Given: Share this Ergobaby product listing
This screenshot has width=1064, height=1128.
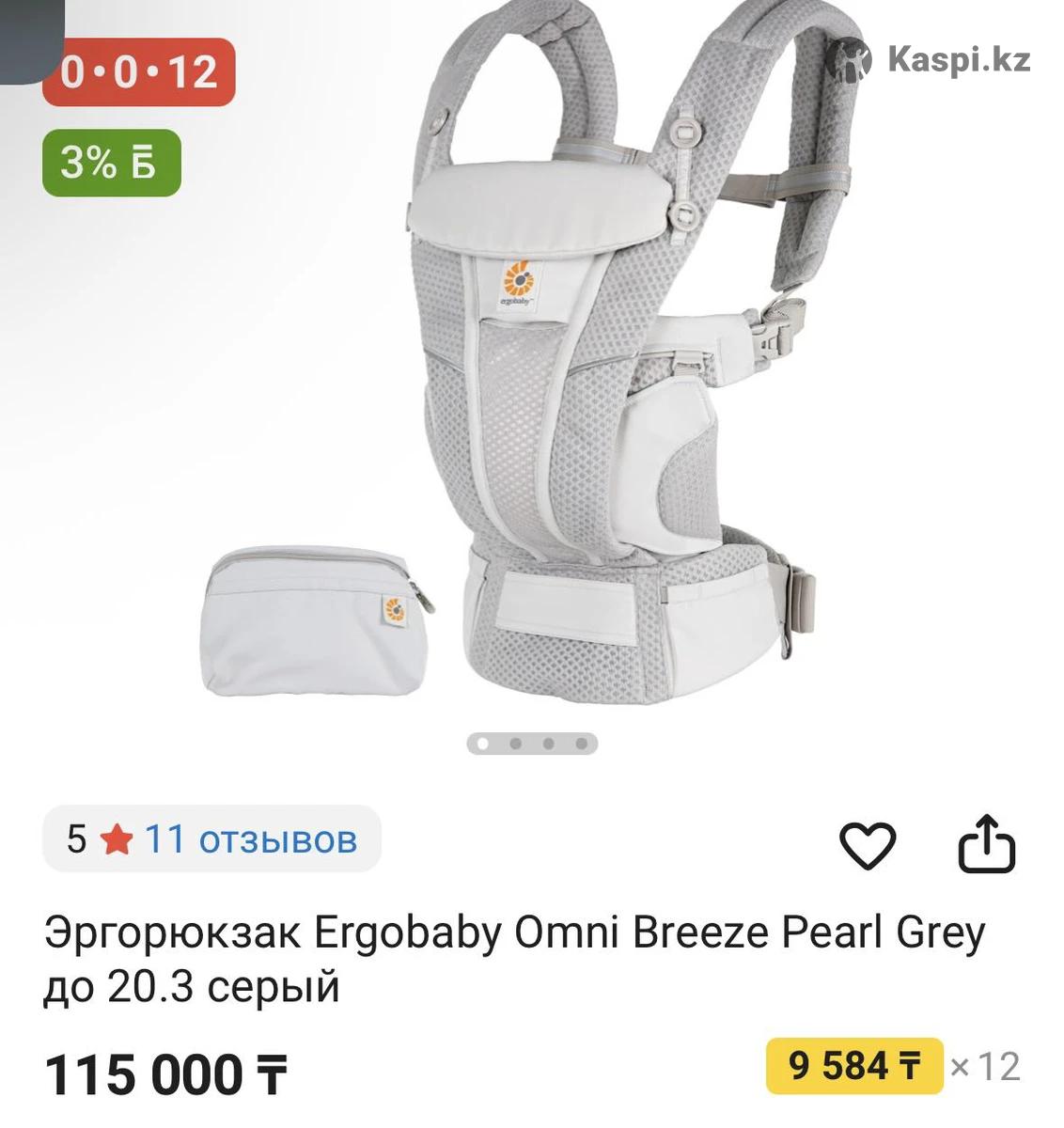Looking at the screenshot, I should tap(986, 844).
